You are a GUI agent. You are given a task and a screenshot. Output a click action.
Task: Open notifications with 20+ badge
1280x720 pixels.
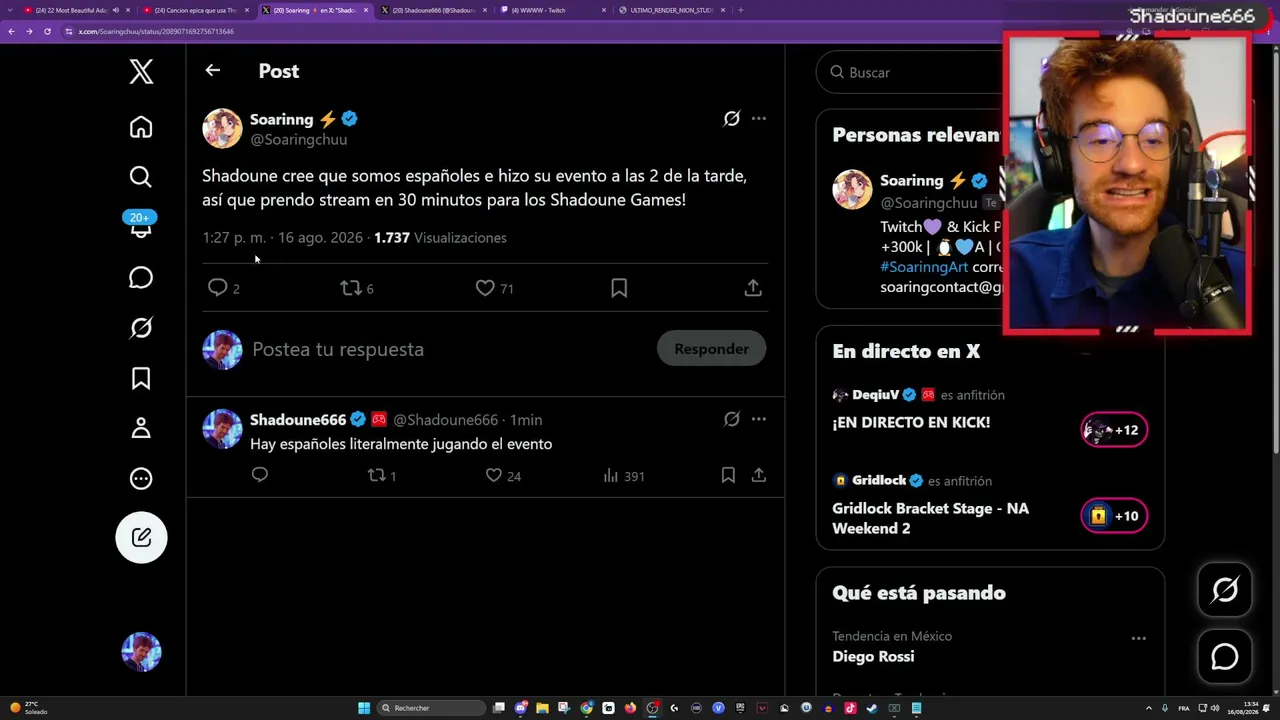pos(141,225)
